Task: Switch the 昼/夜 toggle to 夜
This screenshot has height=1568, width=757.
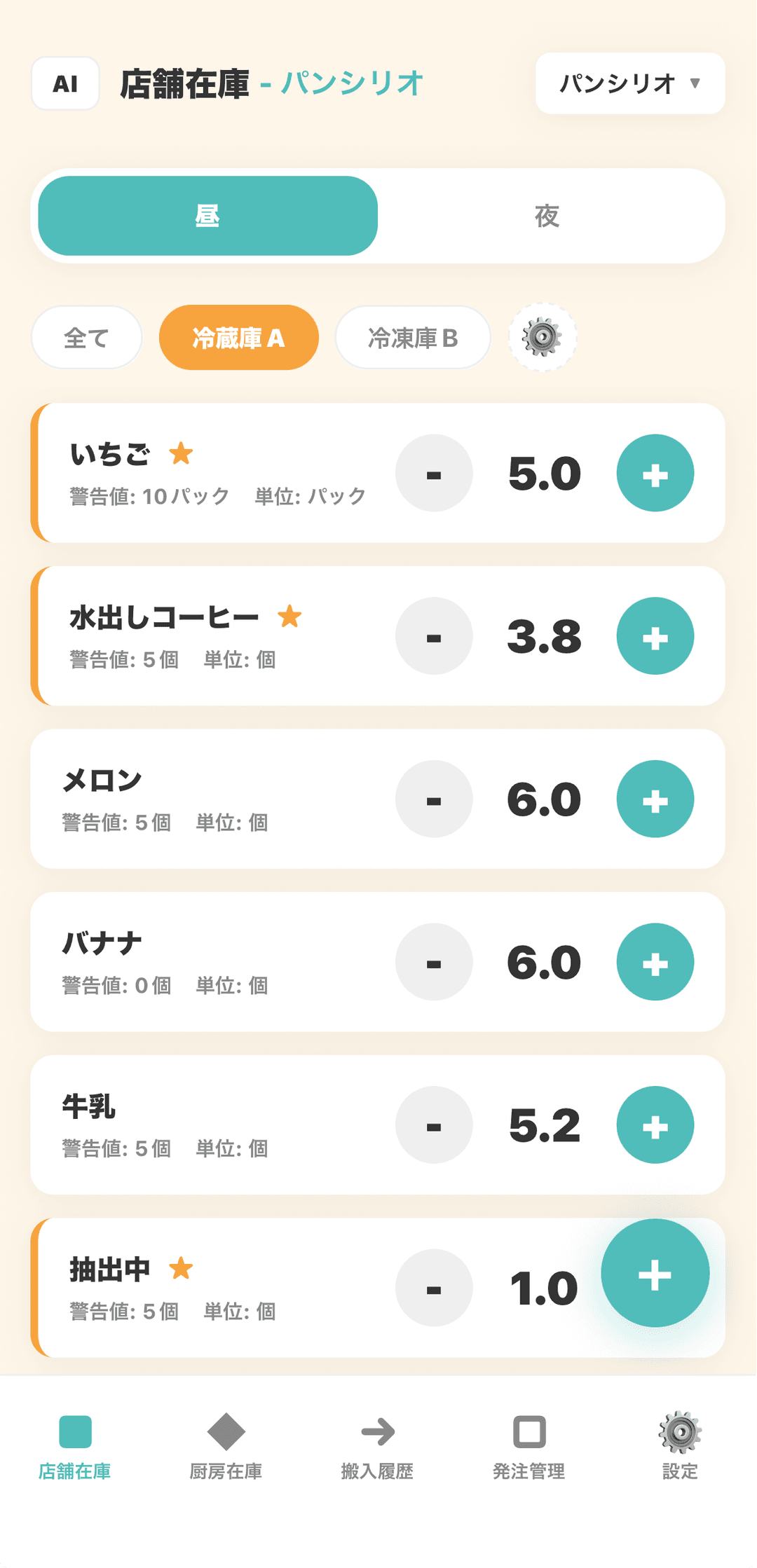Action: point(547,216)
